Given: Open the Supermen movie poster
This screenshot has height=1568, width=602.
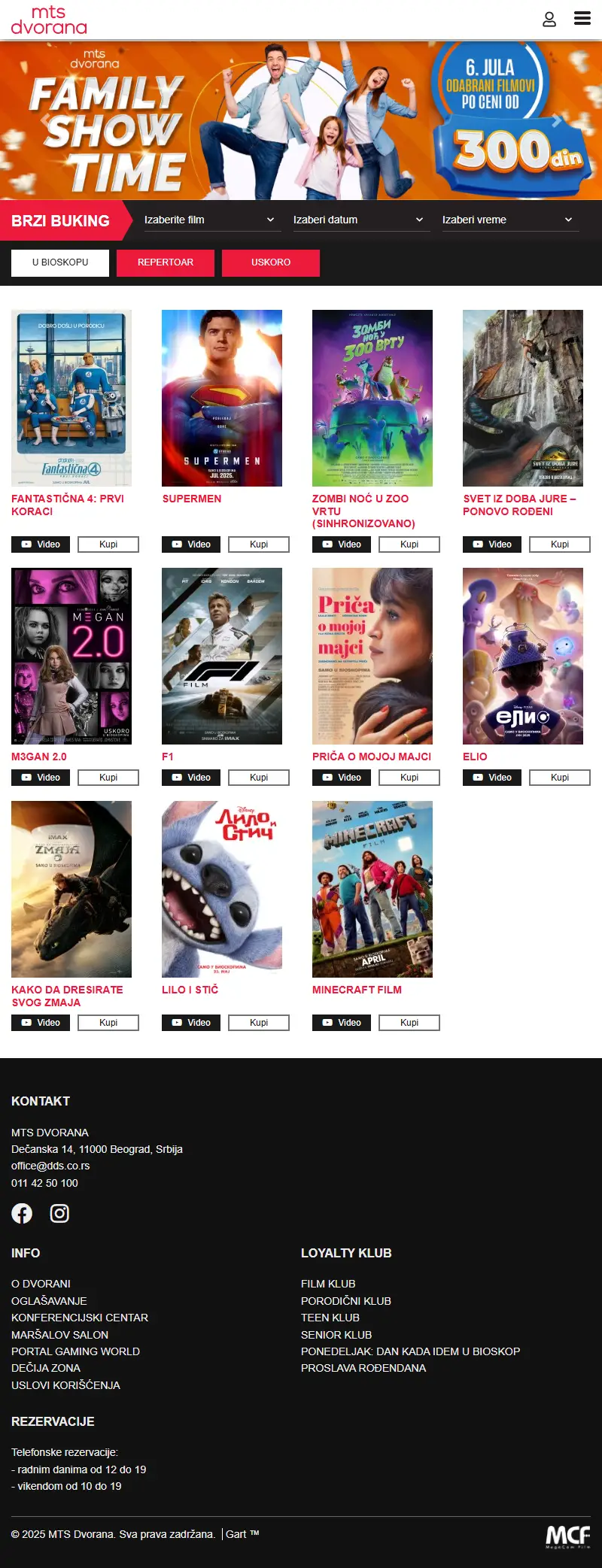Looking at the screenshot, I should [222, 398].
